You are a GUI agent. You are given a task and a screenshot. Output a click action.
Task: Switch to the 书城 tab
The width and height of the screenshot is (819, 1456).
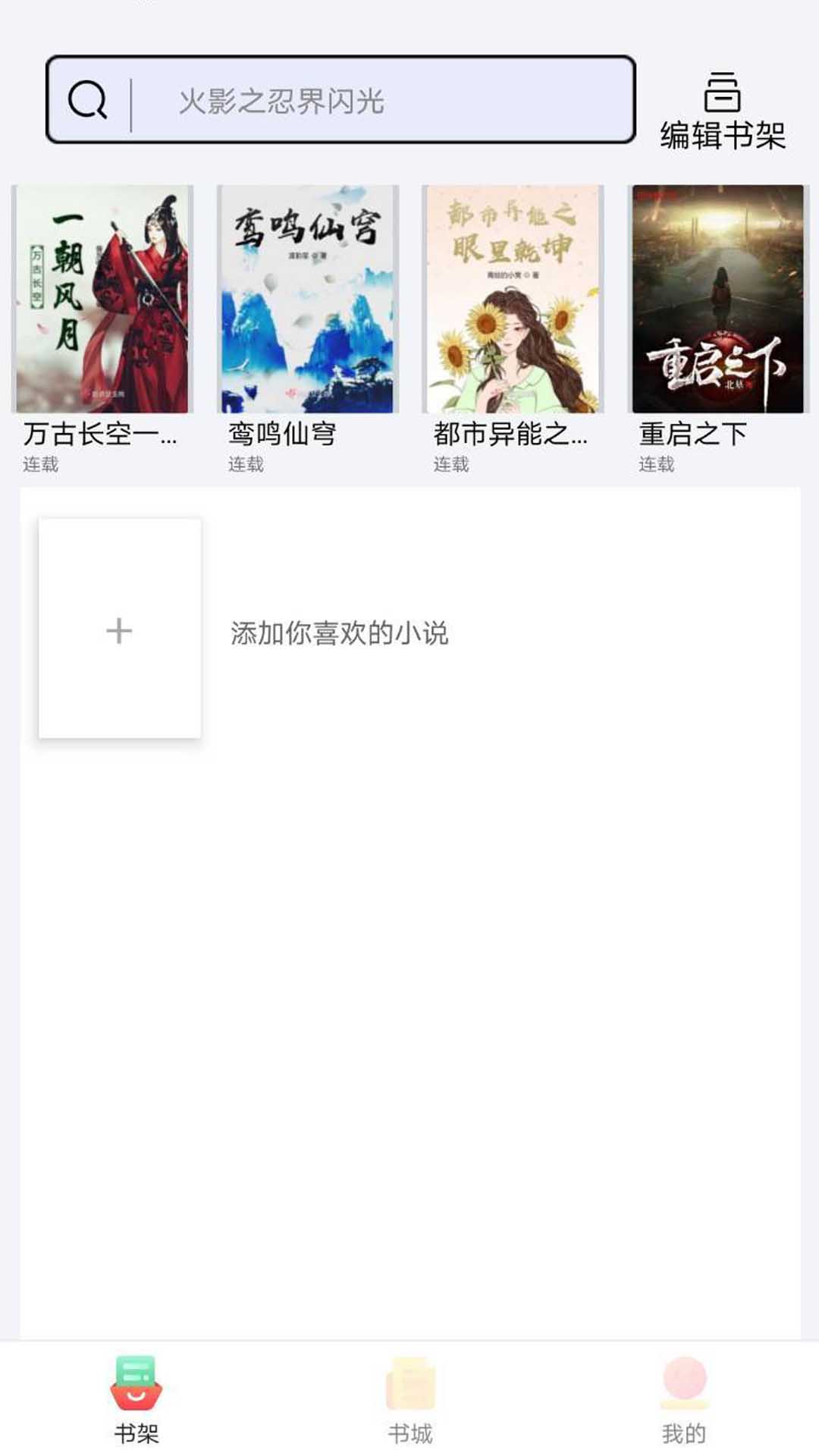pyautogui.click(x=409, y=1429)
